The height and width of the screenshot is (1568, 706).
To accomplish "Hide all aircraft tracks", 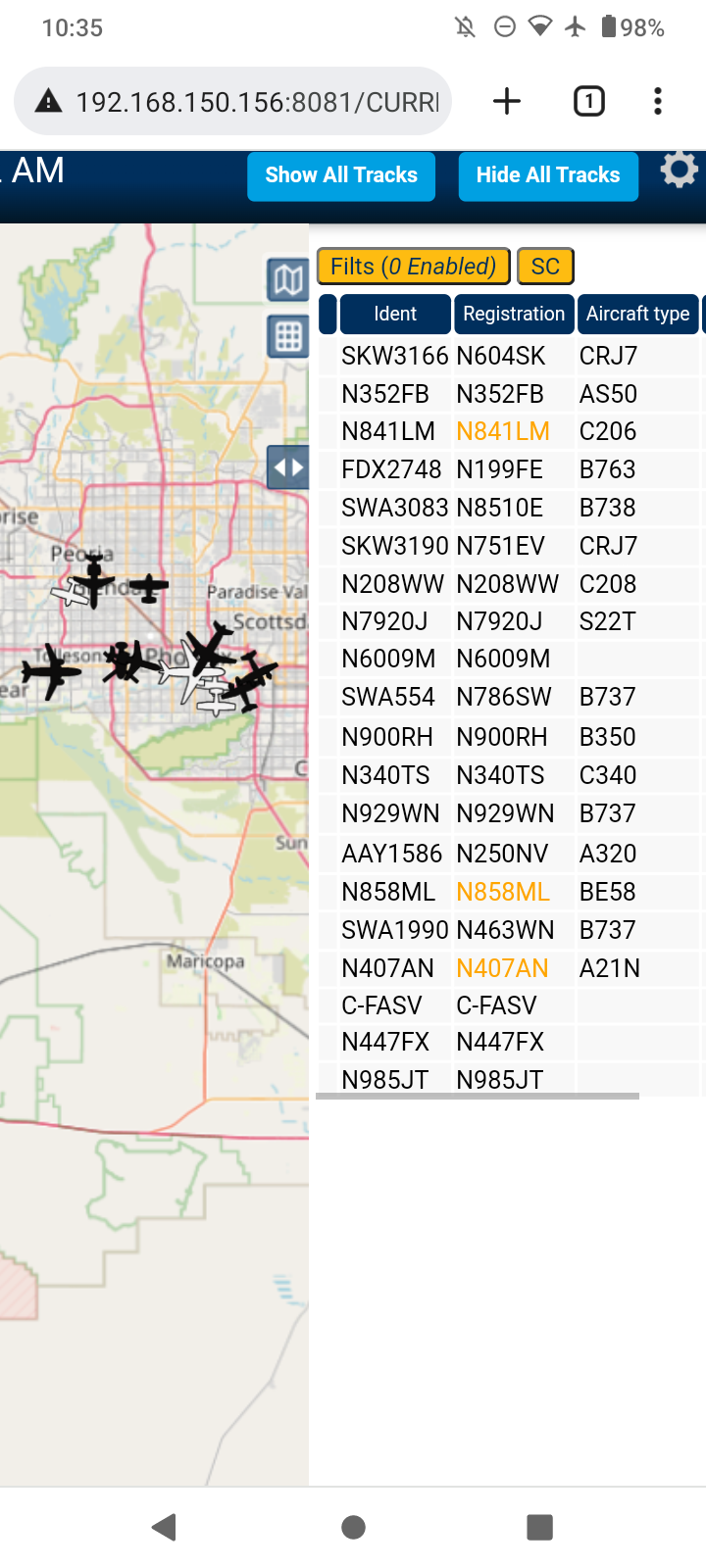I will 548,175.
